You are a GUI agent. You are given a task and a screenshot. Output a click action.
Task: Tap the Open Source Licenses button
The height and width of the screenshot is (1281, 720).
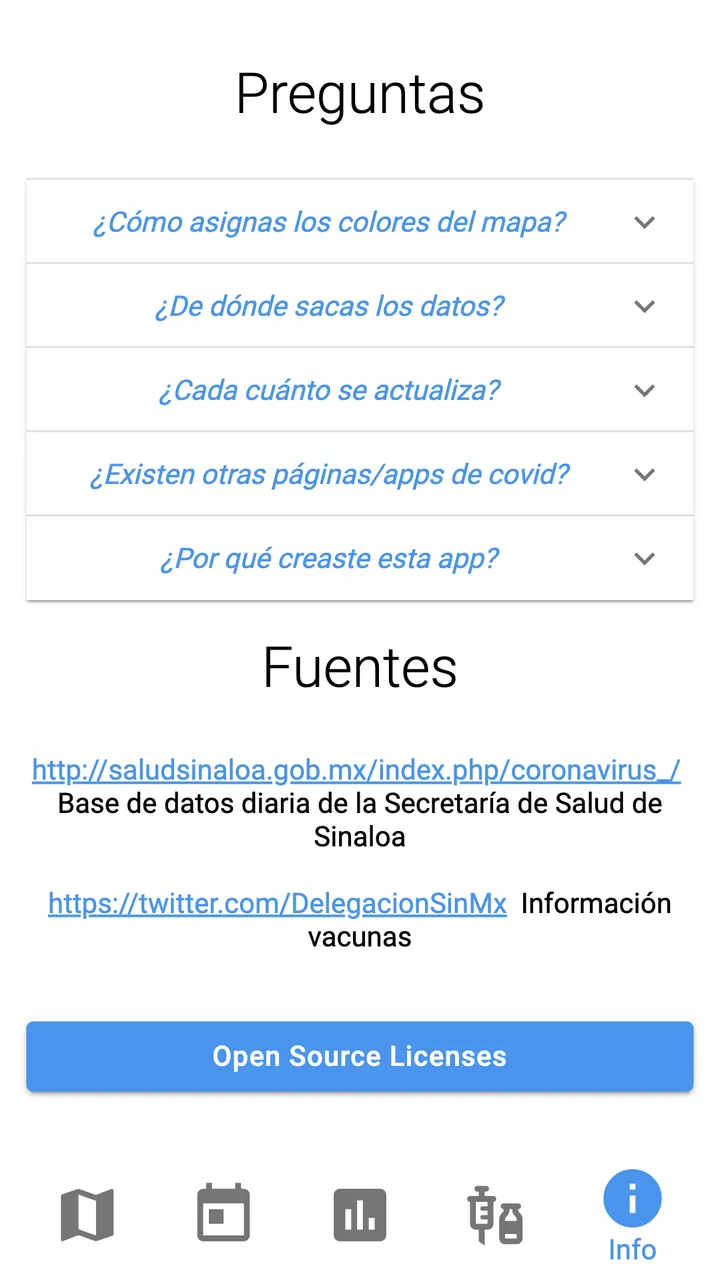tap(359, 1056)
